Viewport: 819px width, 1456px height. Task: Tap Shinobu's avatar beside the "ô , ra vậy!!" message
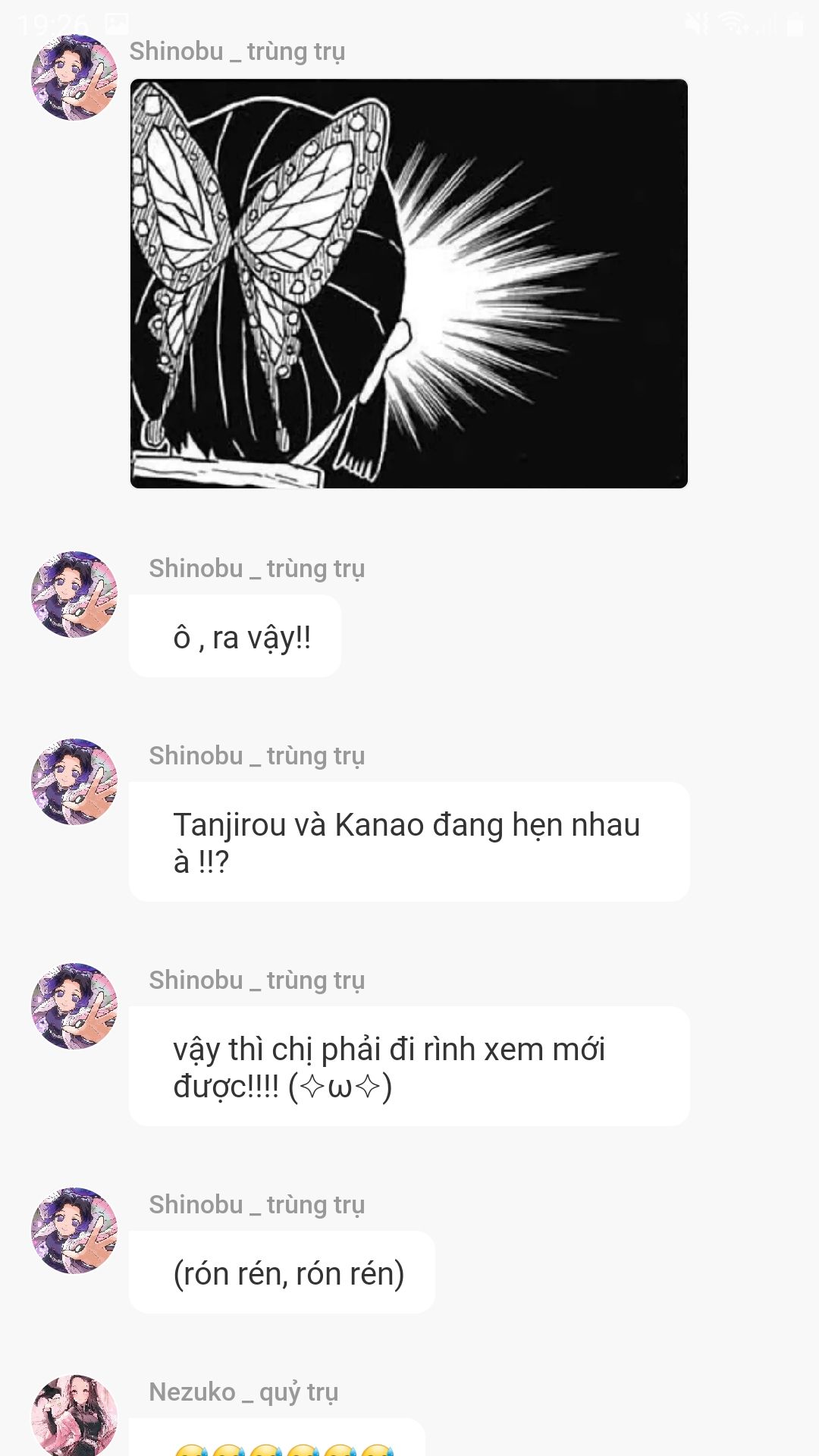[x=74, y=595]
